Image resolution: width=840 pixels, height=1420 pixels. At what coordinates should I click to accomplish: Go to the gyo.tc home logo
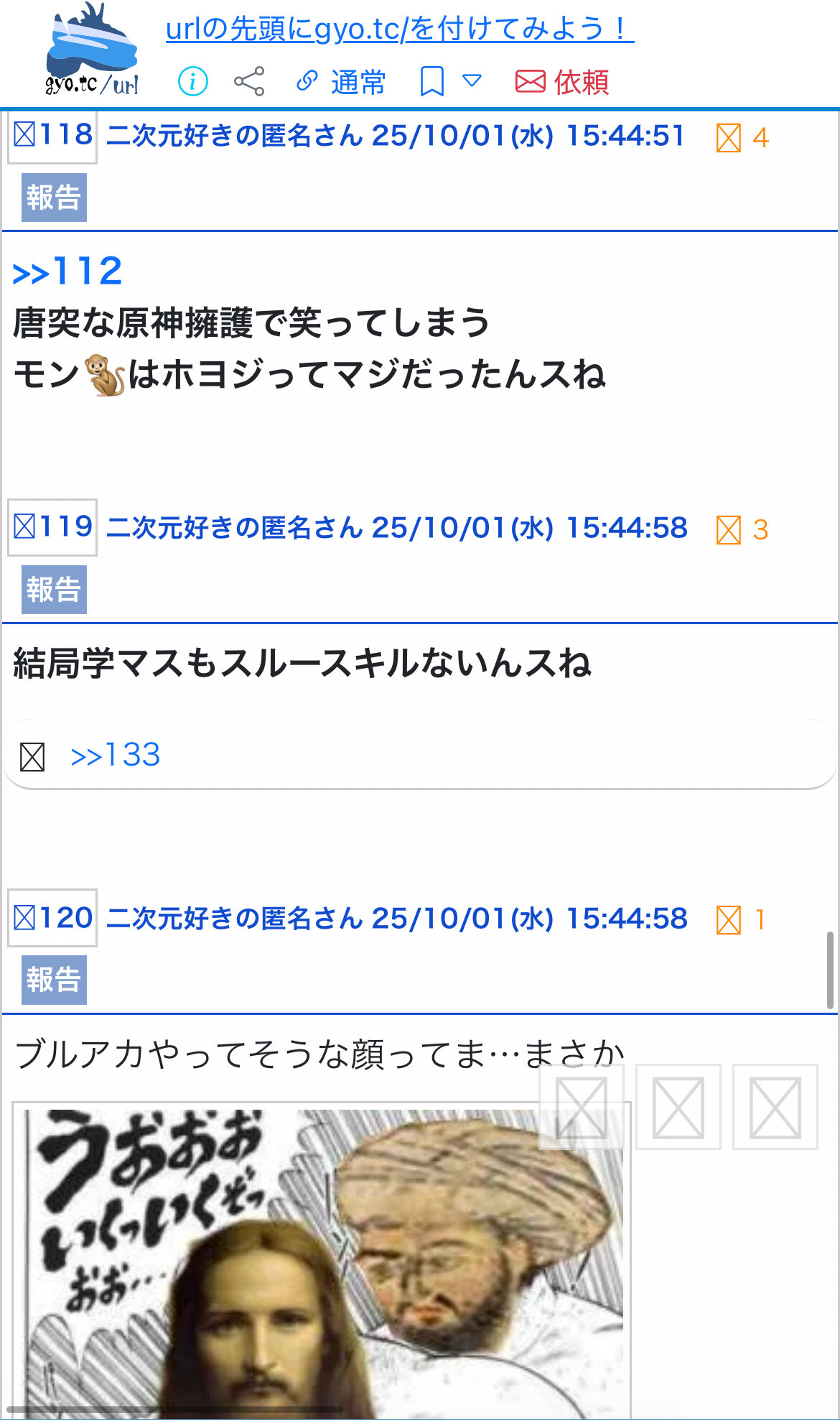(92, 50)
